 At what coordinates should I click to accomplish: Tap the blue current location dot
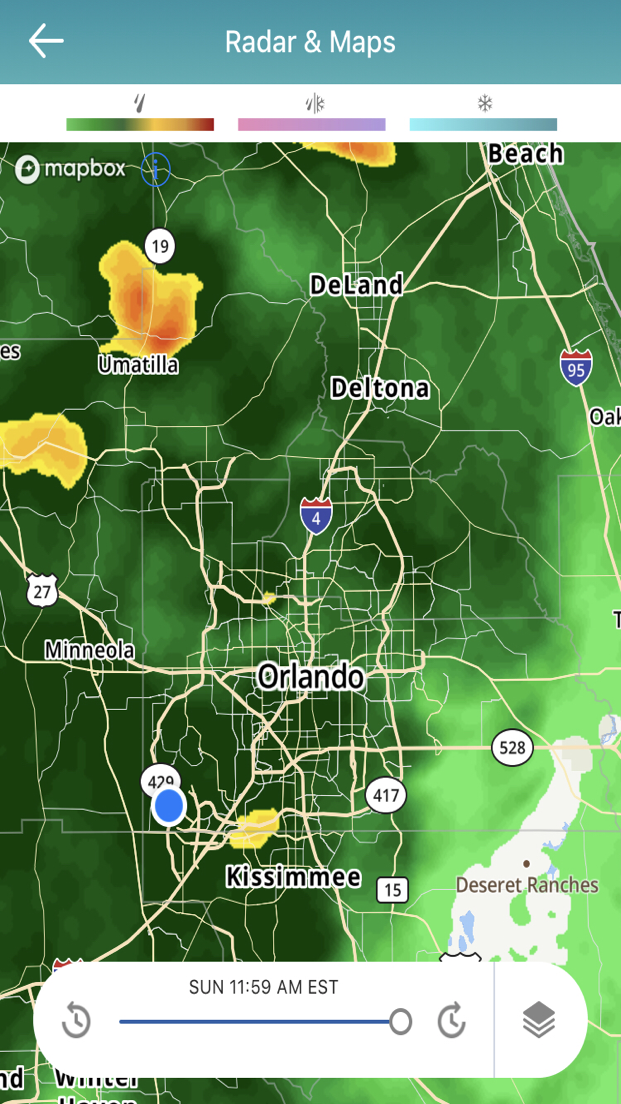point(169,806)
